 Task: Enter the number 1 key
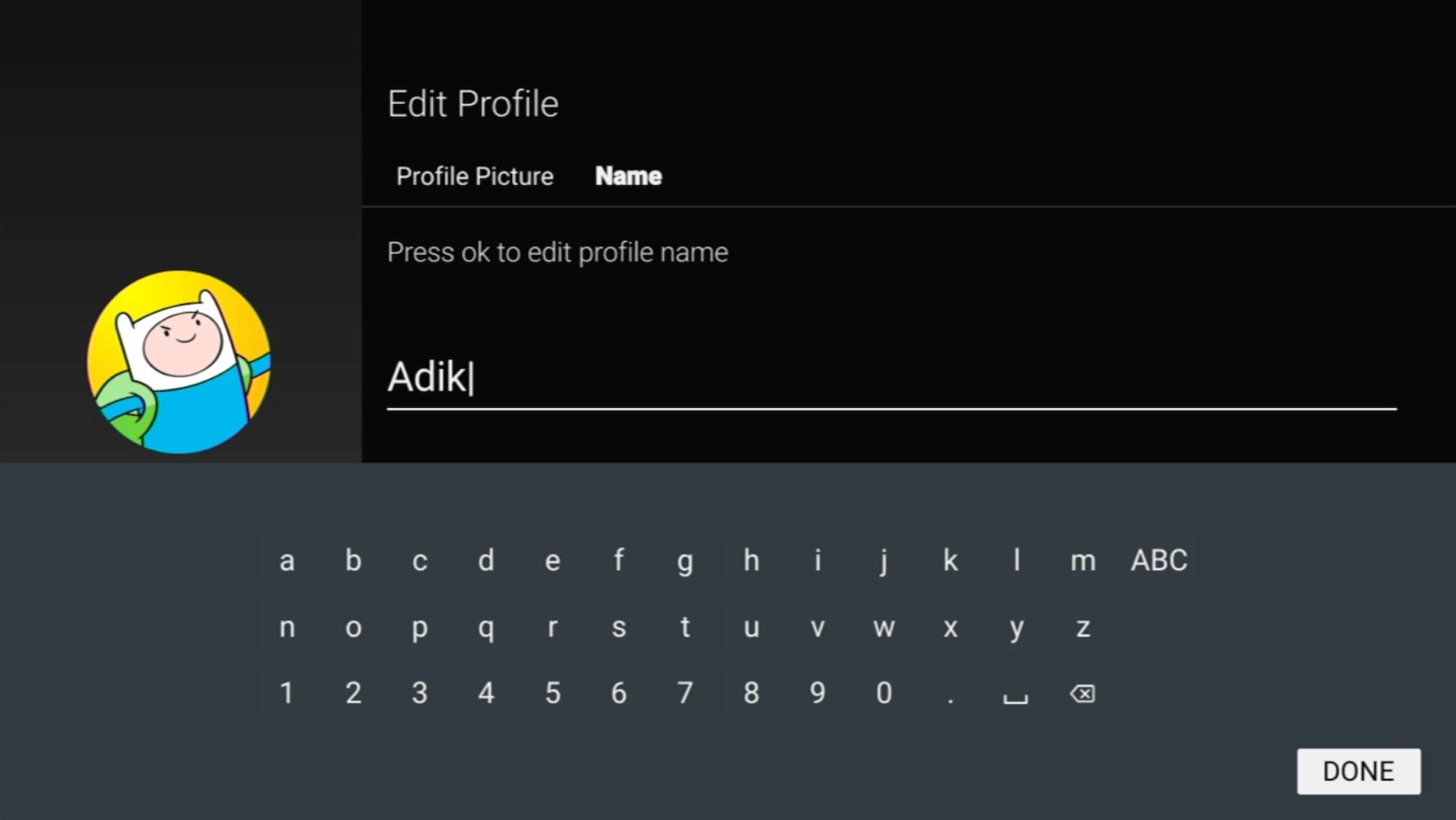click(x=287, y=694)
